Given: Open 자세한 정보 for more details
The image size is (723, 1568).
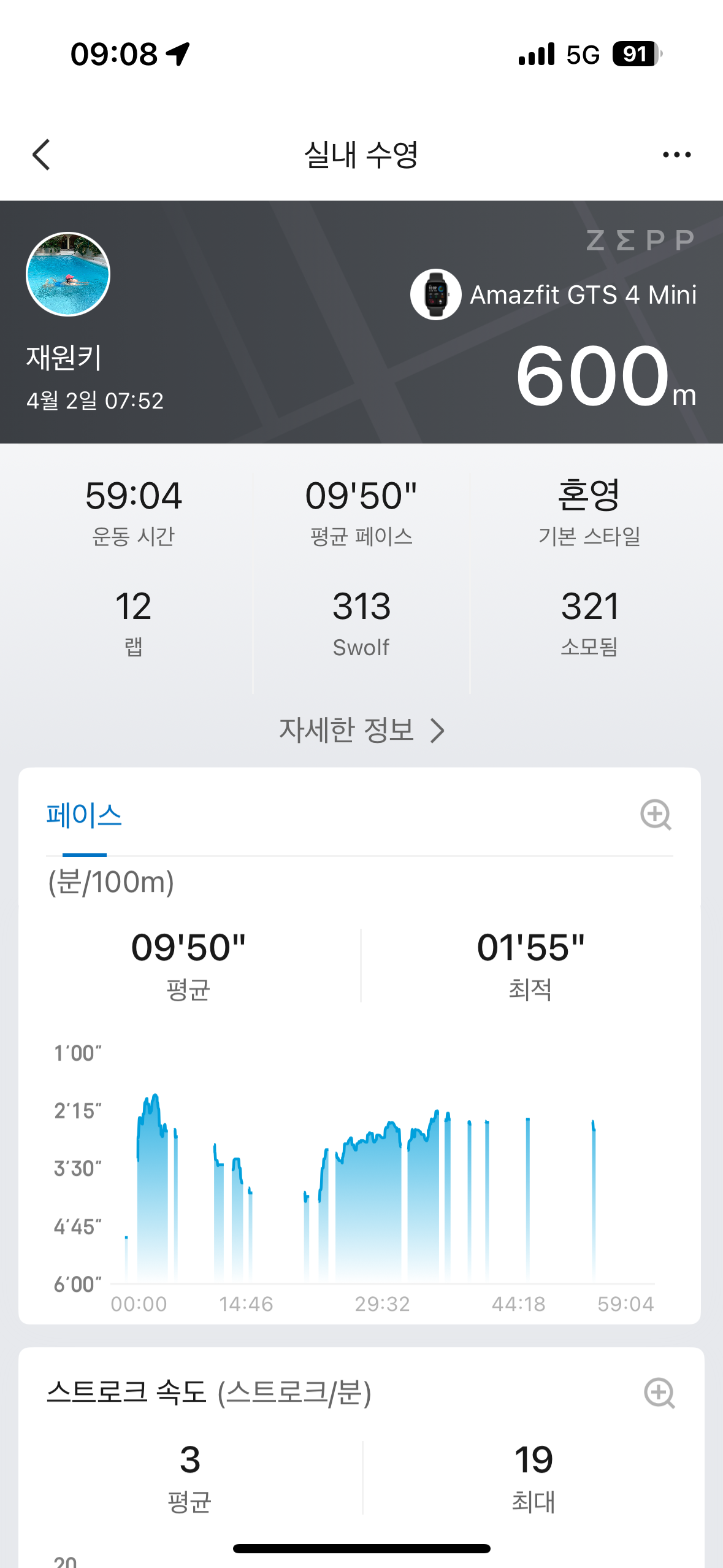Looking at the screenshot, I should (x=361, y=730).
